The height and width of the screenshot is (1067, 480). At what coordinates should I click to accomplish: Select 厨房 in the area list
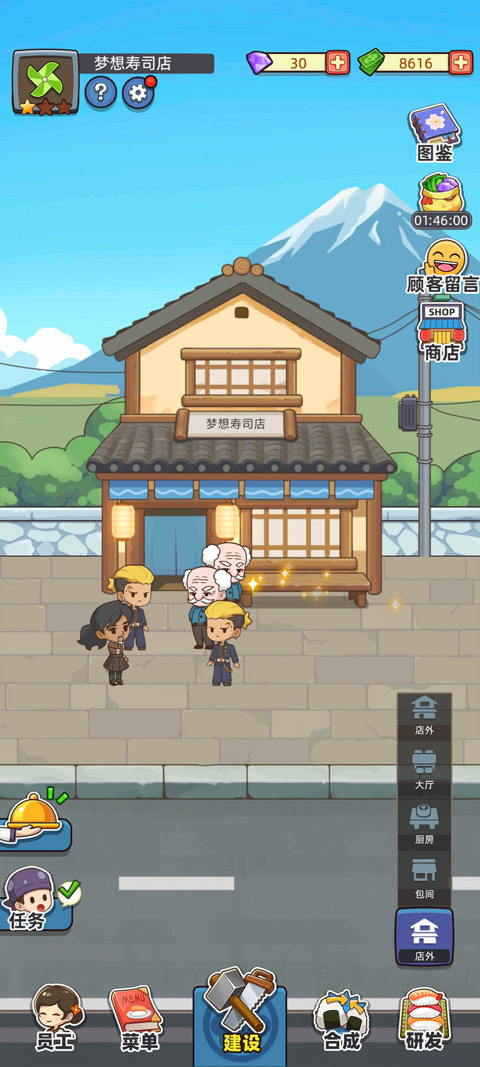(x=424, y=823)
